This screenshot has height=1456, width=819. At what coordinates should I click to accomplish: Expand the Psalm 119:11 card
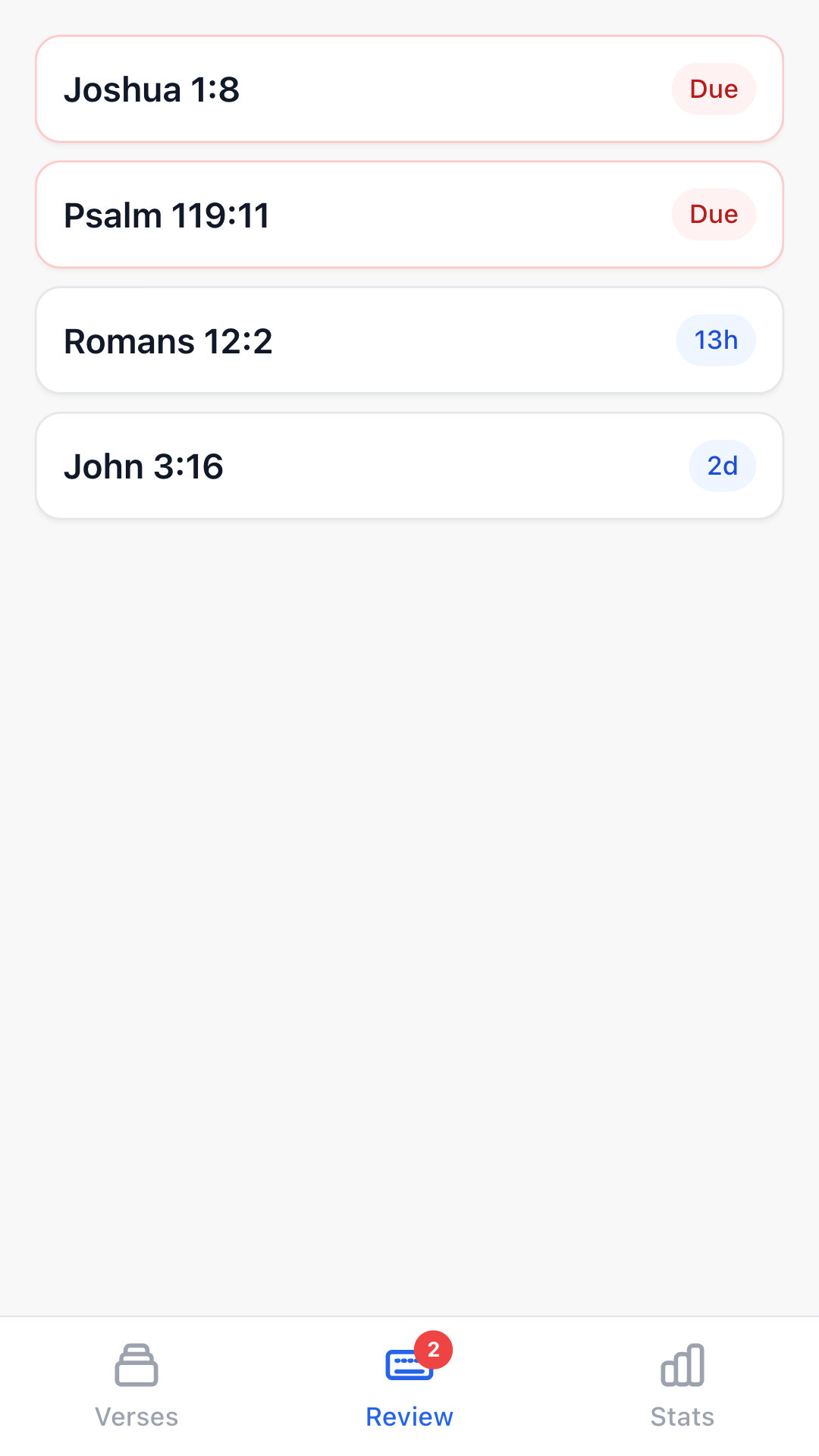(x=409, y=214)
